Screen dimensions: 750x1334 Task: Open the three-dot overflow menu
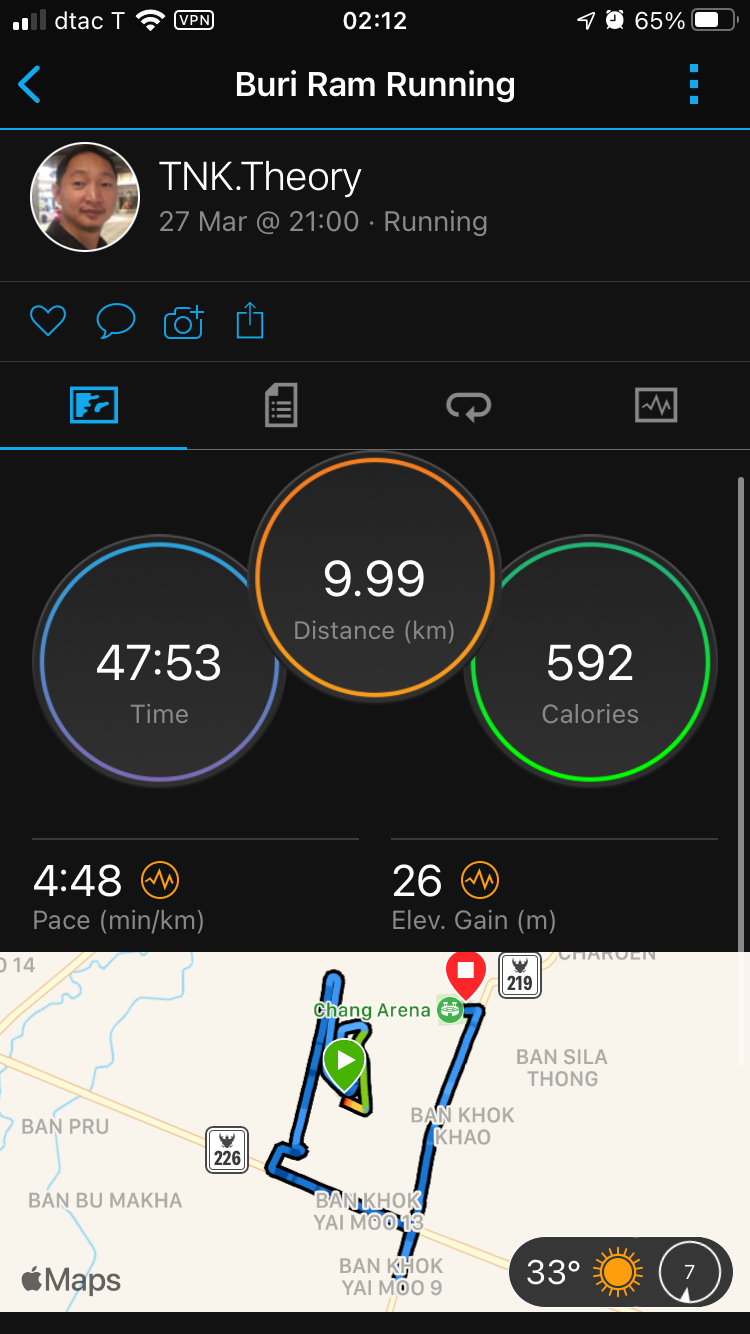click(694, 85)
